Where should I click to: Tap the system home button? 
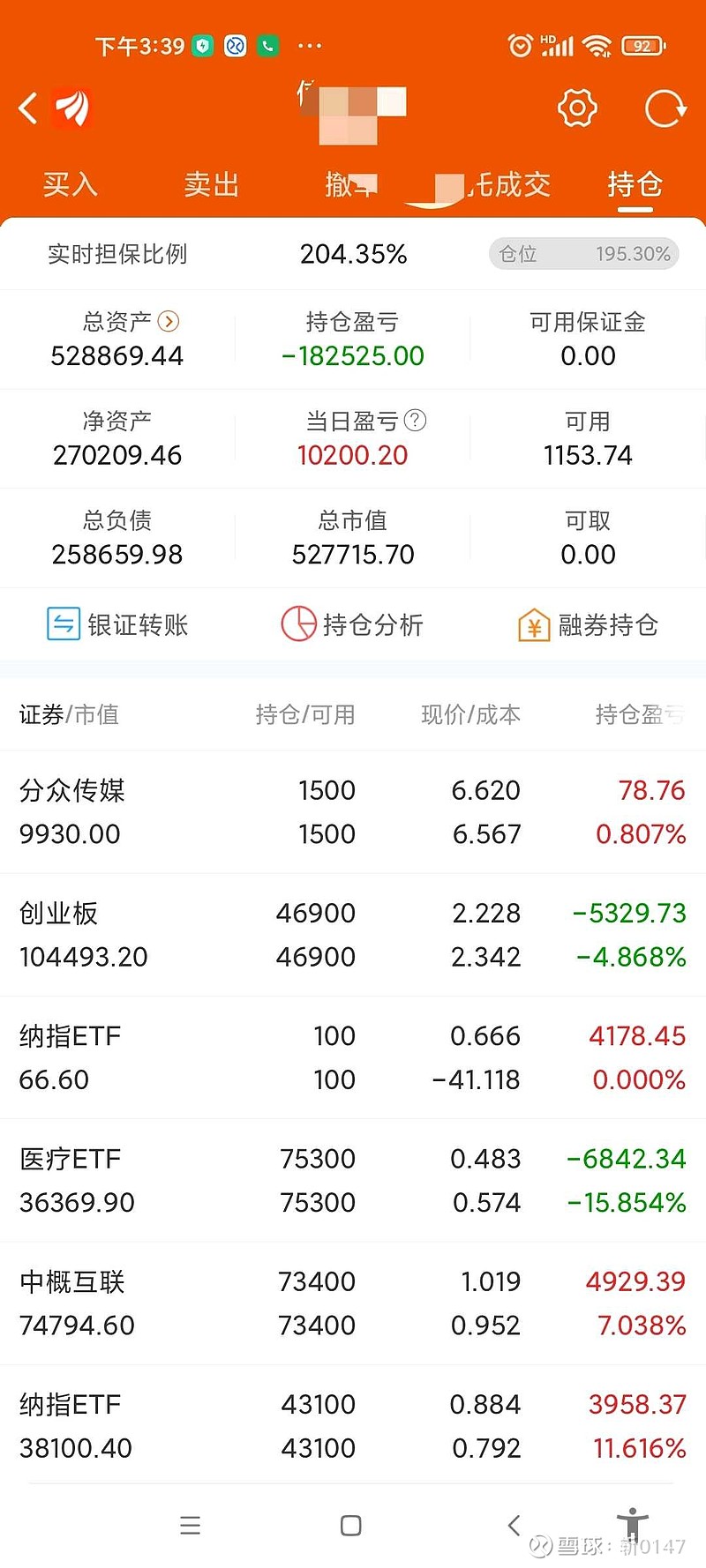coord(350,1526)
